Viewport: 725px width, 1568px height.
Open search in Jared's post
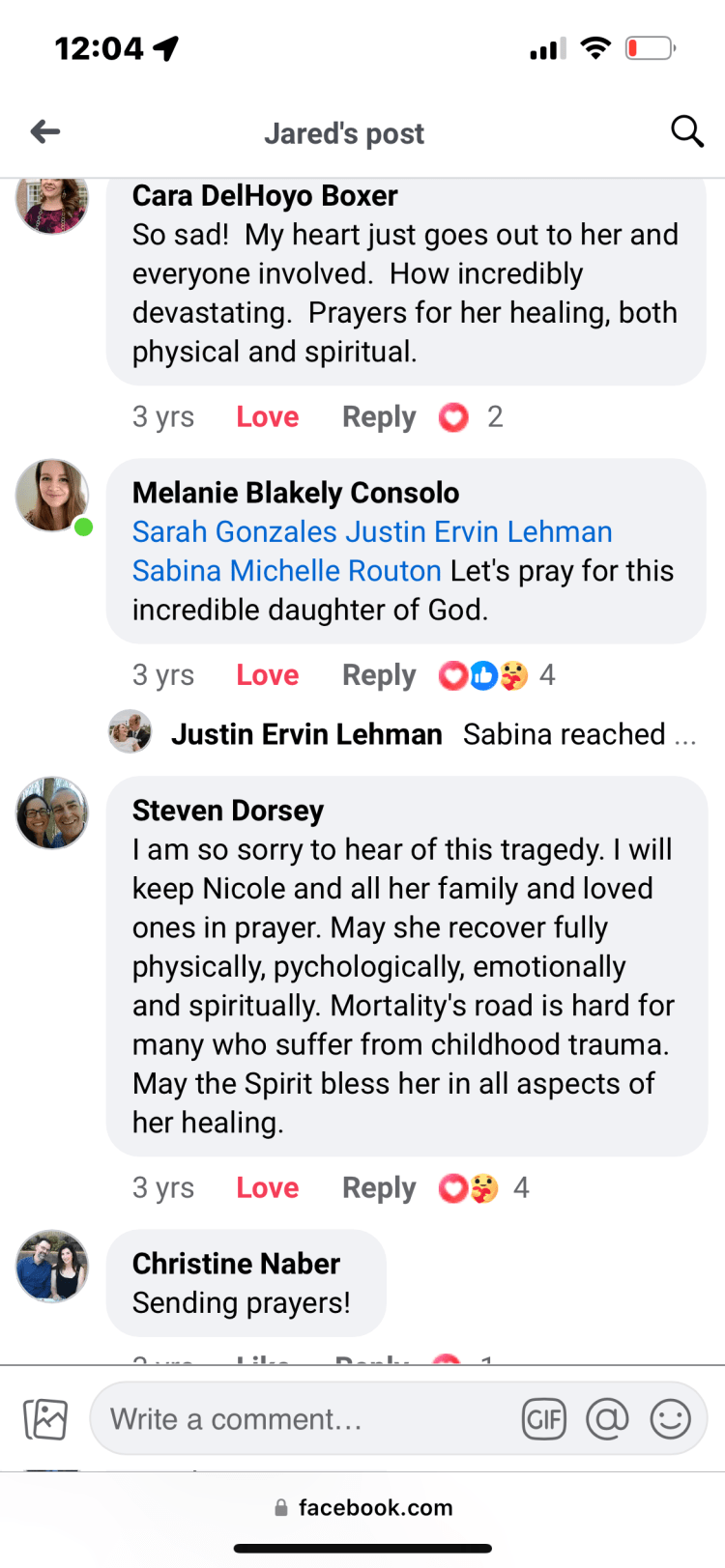point(686,131)
